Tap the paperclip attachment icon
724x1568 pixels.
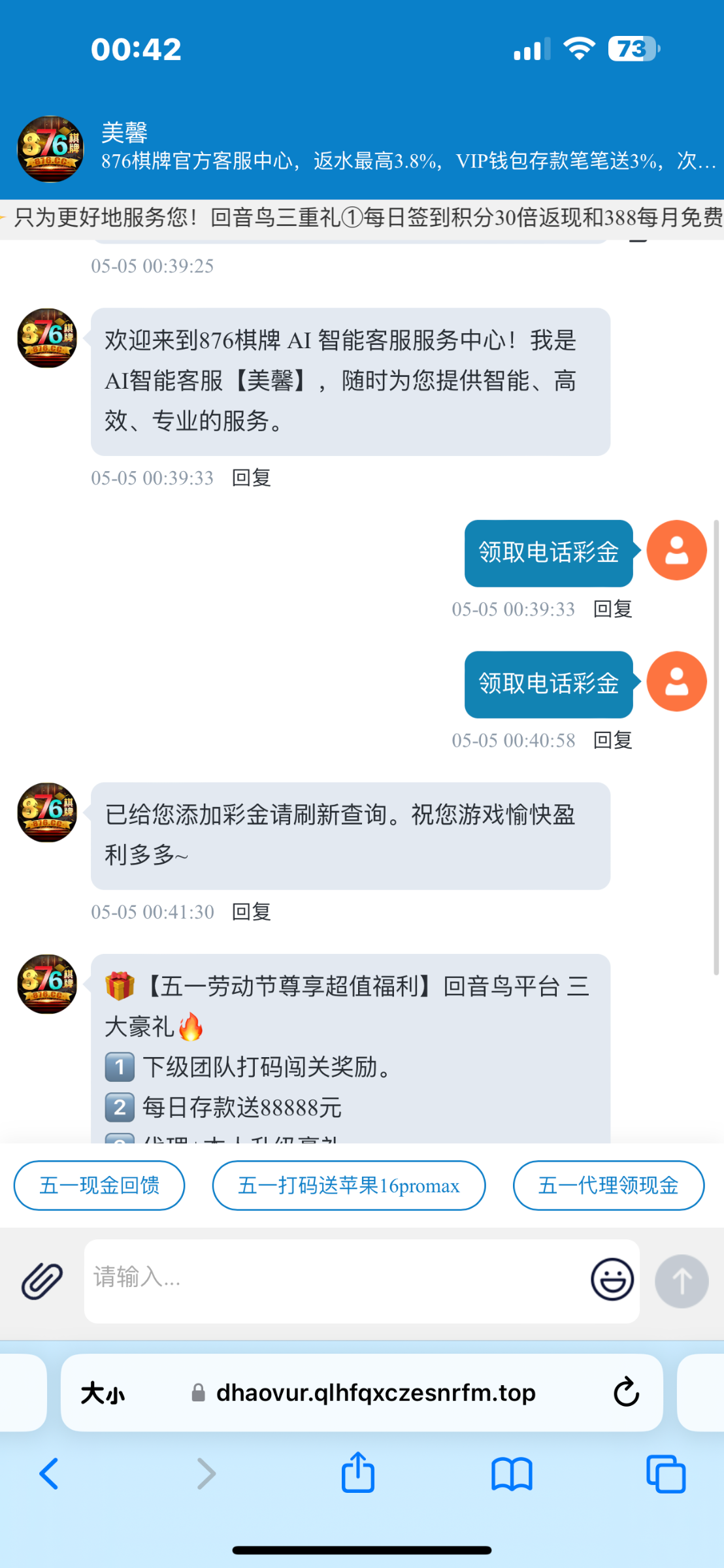click(42, 1281)
